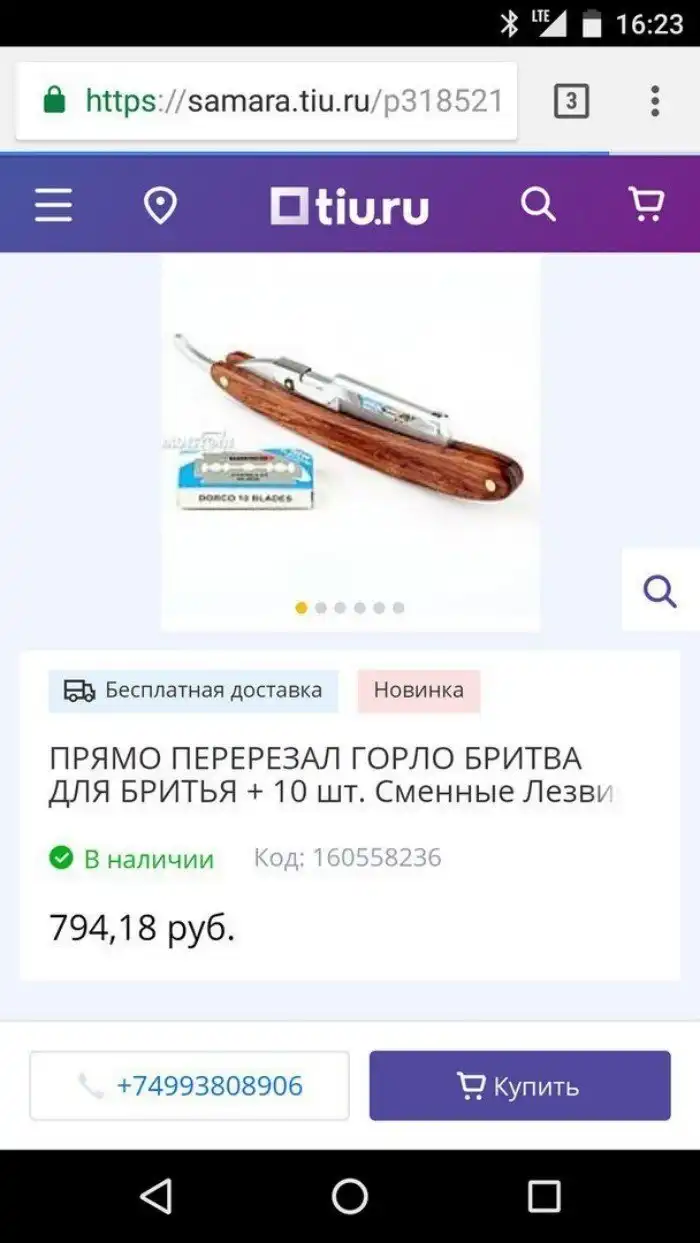Open the hamburger menu on tiu.ru
Screen dimensions: 700x1243
pyautogui.click(x=53, y=206)
